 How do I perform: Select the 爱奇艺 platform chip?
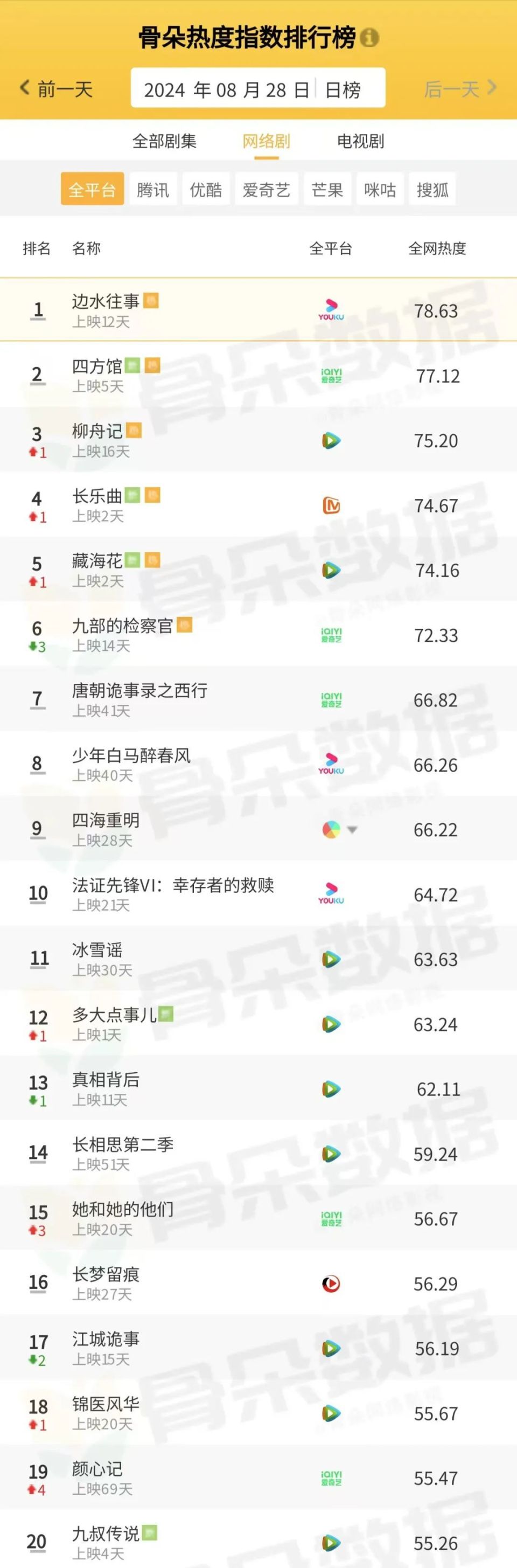[267, 189]
